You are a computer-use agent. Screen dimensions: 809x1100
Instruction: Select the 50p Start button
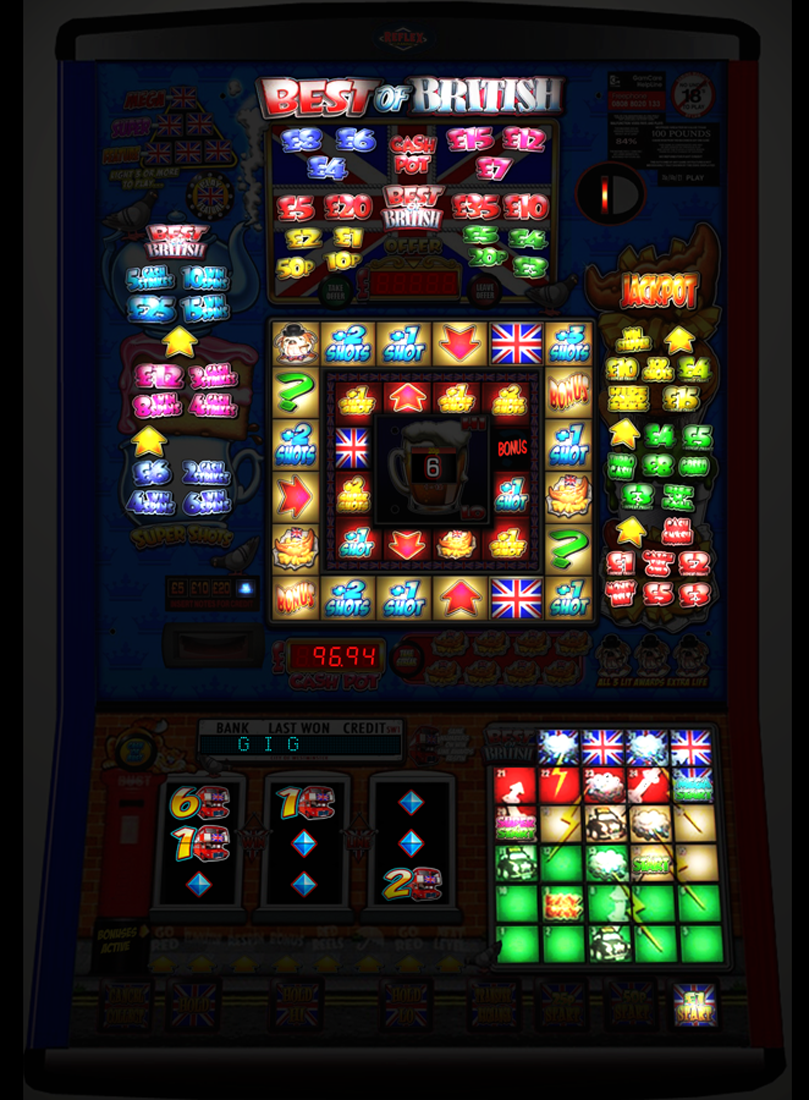pyautogui.click(x=630, y=1003)
